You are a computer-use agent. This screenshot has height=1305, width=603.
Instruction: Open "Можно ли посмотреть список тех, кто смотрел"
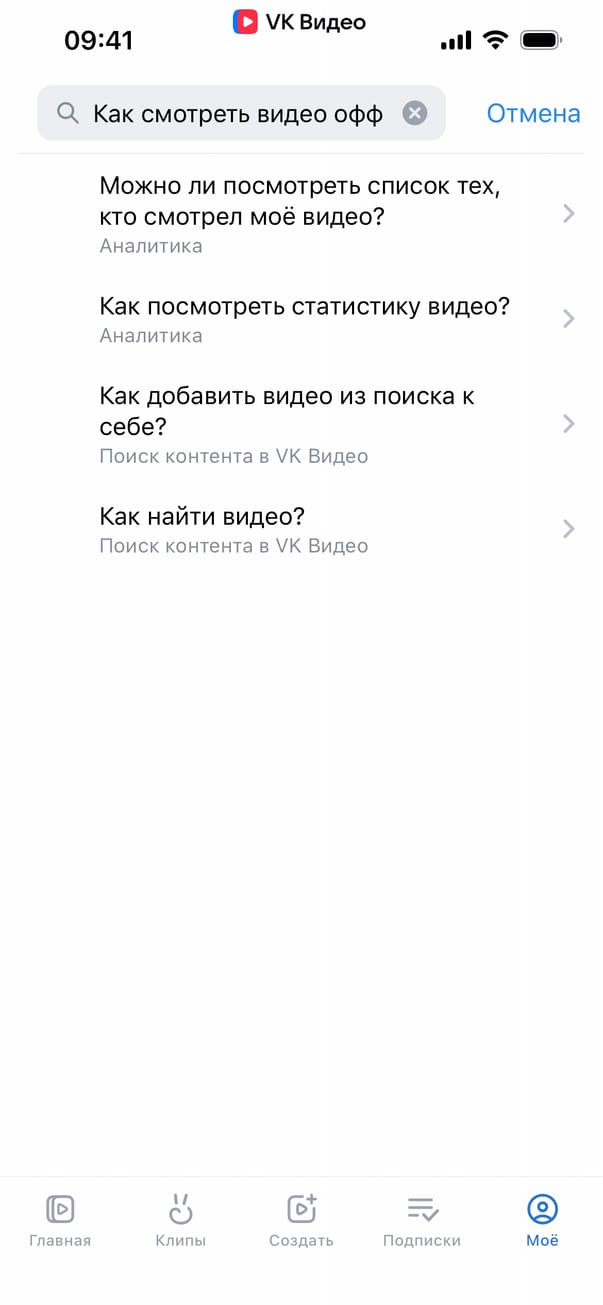[x=301, y=213]
